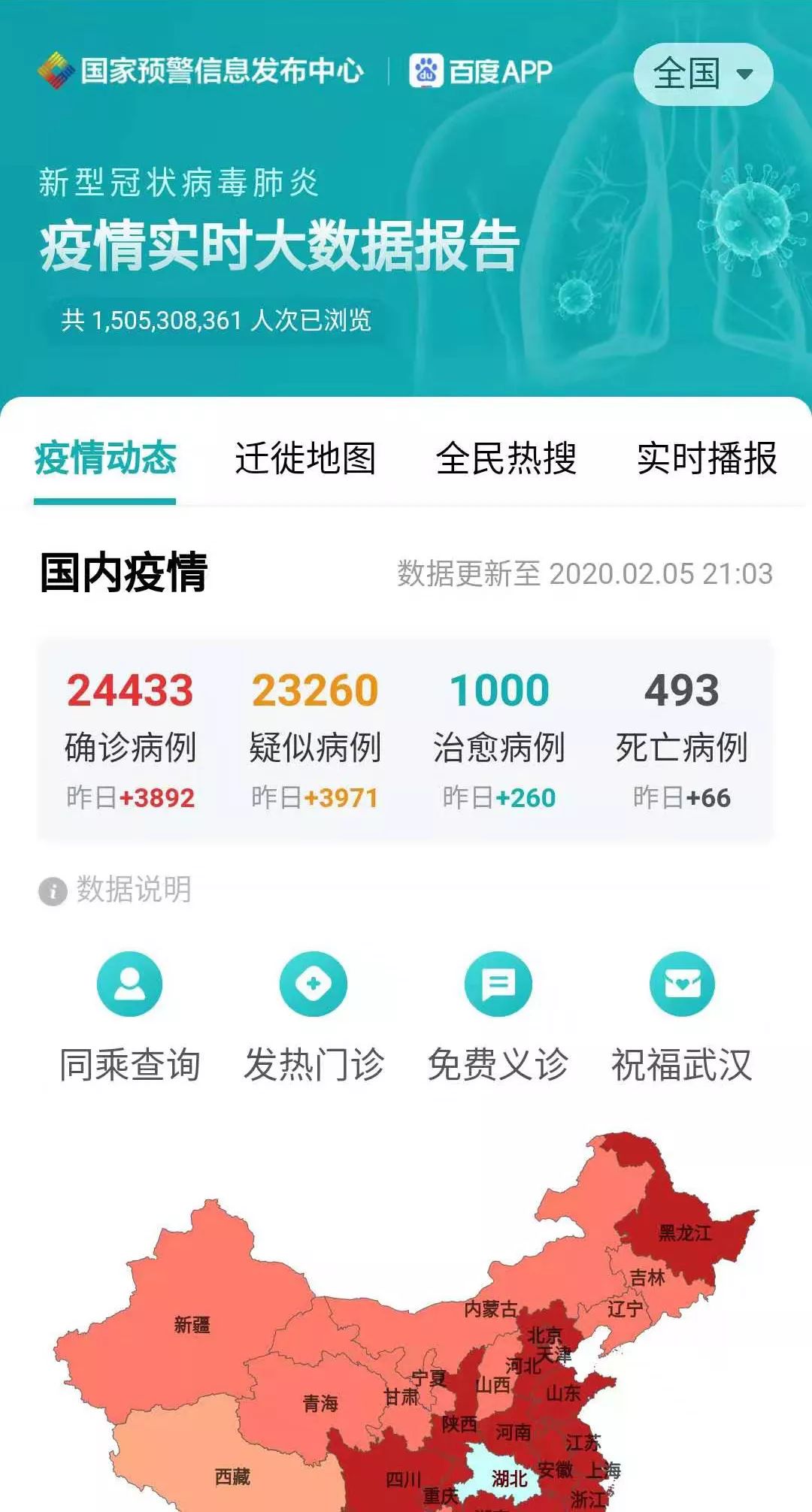The height and width of the screenshot is (1512, 812).
Task: Tap the 祝福武汉 heart envelope icon
Action: pos(682,984)
